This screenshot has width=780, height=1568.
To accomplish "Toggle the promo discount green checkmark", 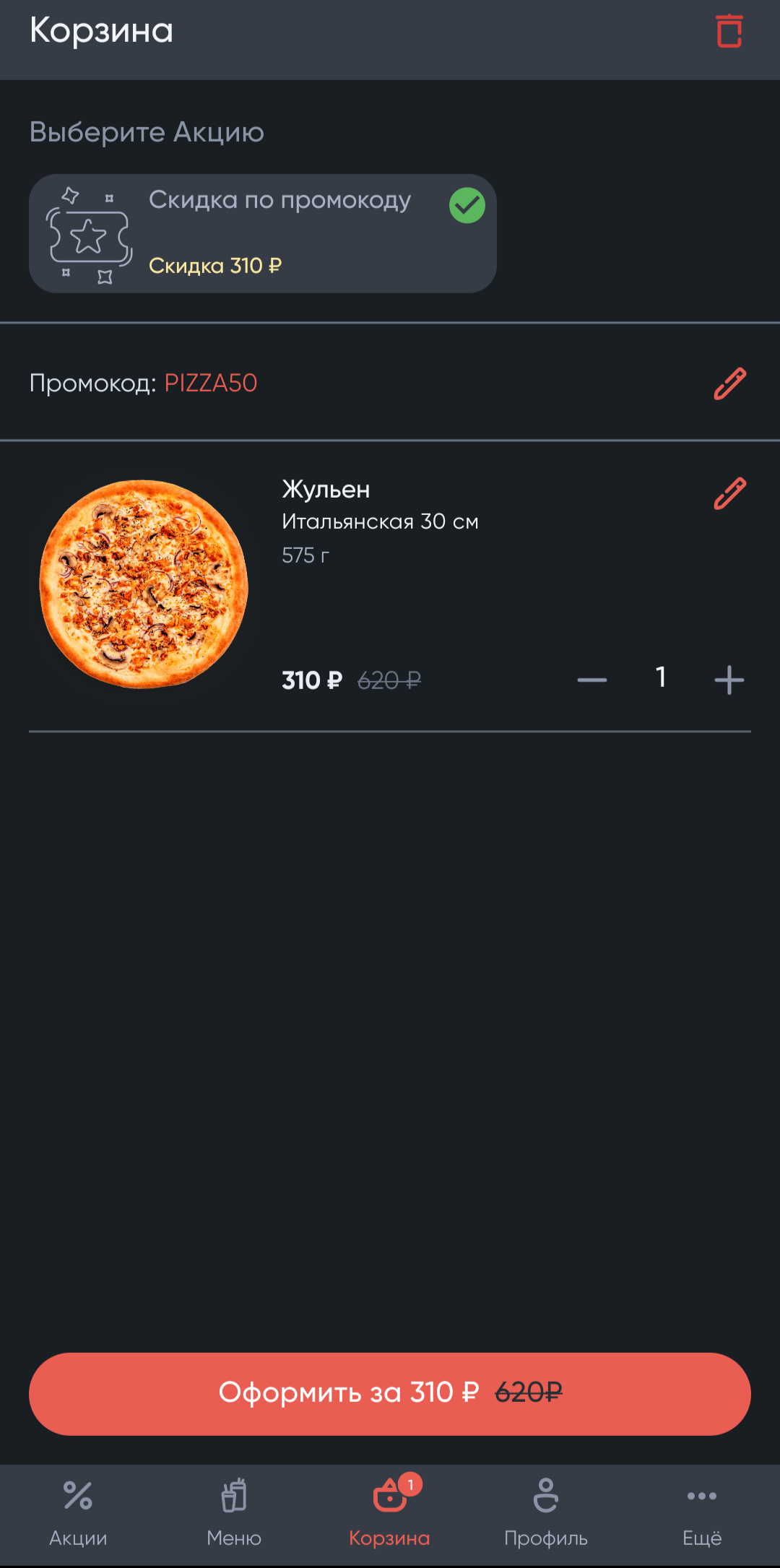I will pyautogui.click(x=467, y=206).
